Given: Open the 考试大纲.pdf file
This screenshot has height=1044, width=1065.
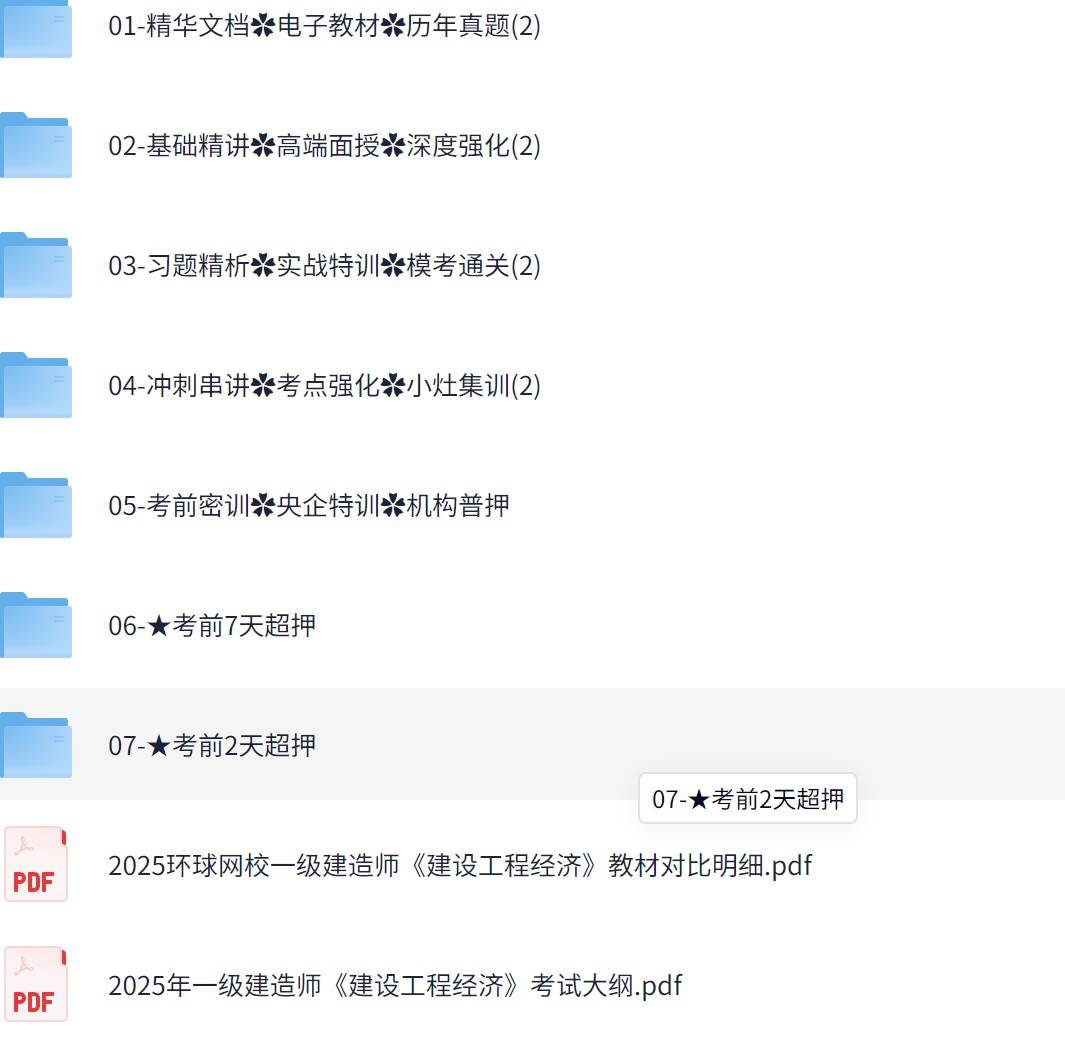Looking at the screenshot, I should click(394, 986).
